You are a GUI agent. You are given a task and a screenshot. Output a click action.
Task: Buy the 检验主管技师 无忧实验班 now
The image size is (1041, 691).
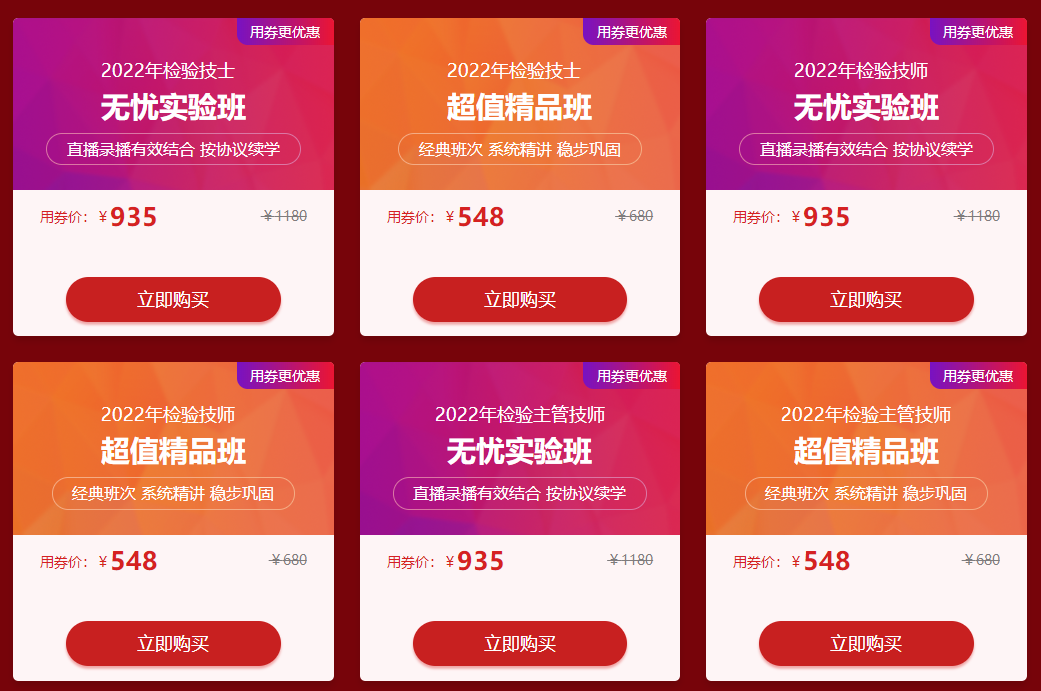tap(520, 643)
